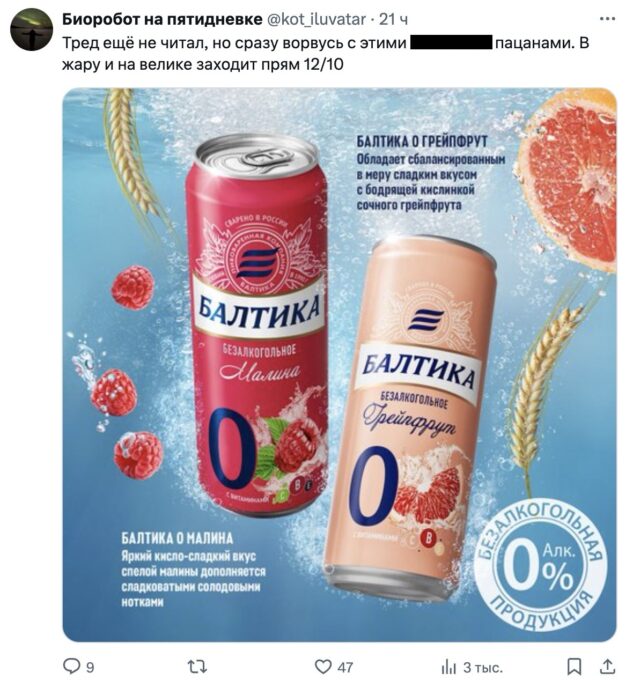The image size is (633, 680).
Task: View the post's 3 тыс. analytics
Action: coord(449,666)
